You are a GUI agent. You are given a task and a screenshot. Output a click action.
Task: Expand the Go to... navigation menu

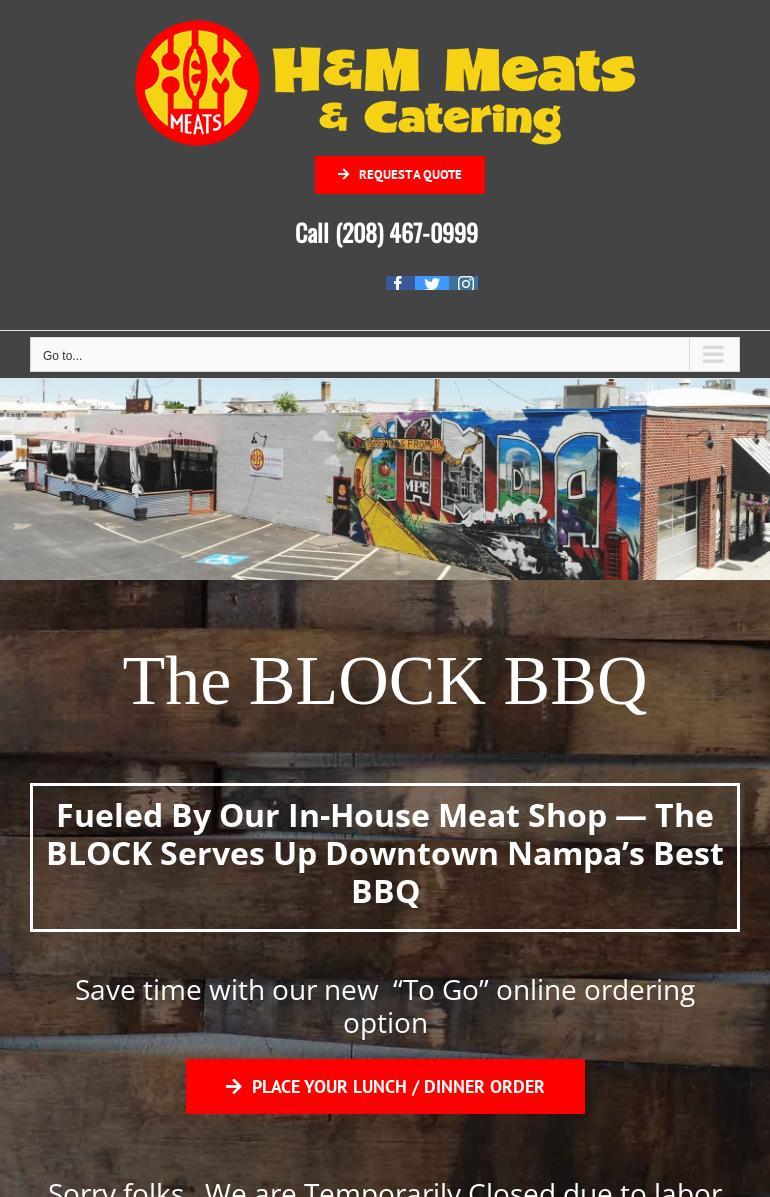[x=384, y=355]
